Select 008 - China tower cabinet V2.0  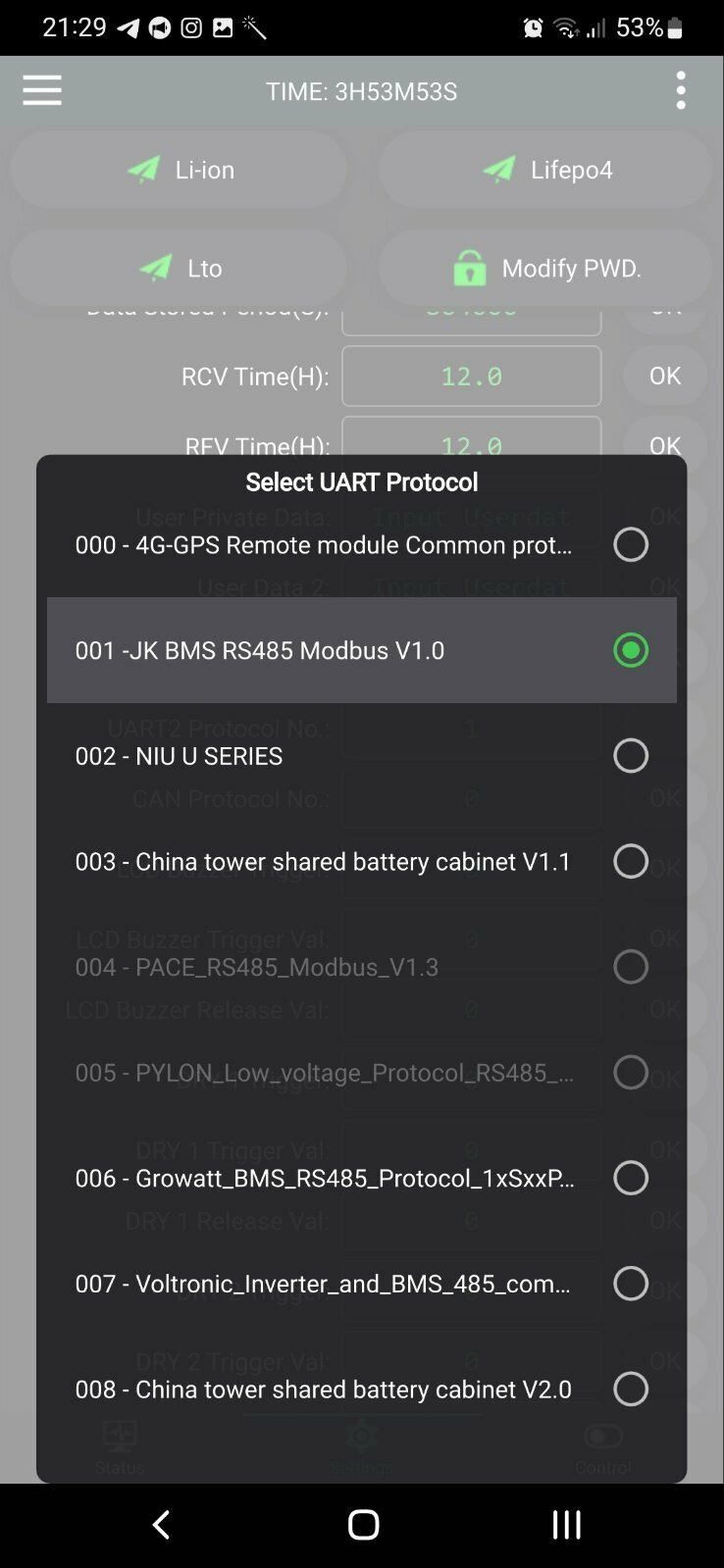pyautogui.click(x=362, y=1390)
